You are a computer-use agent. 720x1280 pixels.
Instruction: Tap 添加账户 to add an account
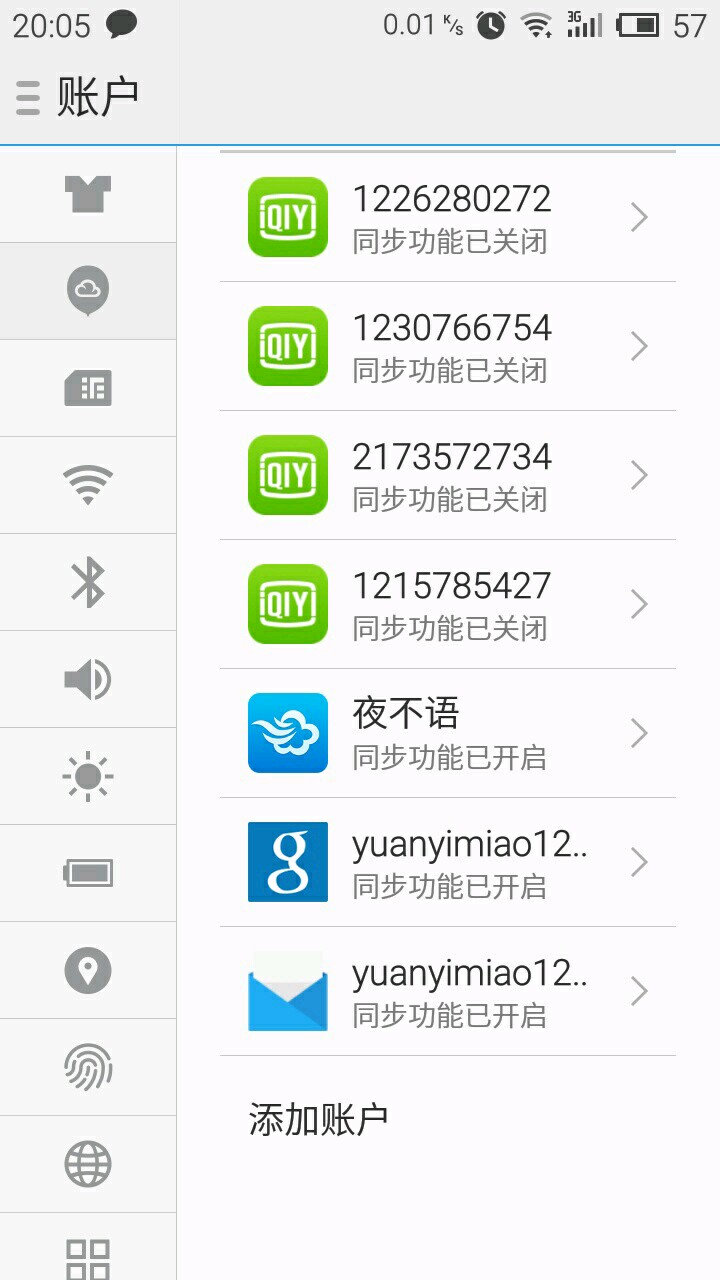tap(319, 1120)
